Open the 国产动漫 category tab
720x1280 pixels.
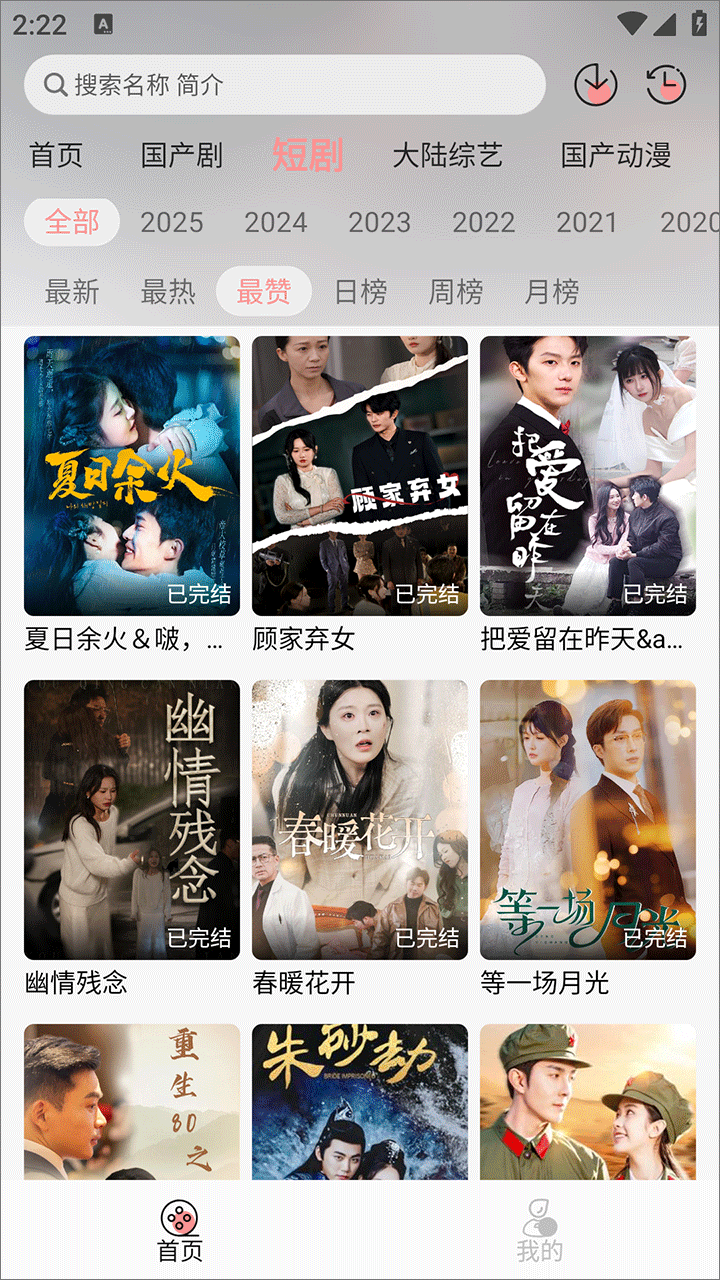(x=616, y=156)
